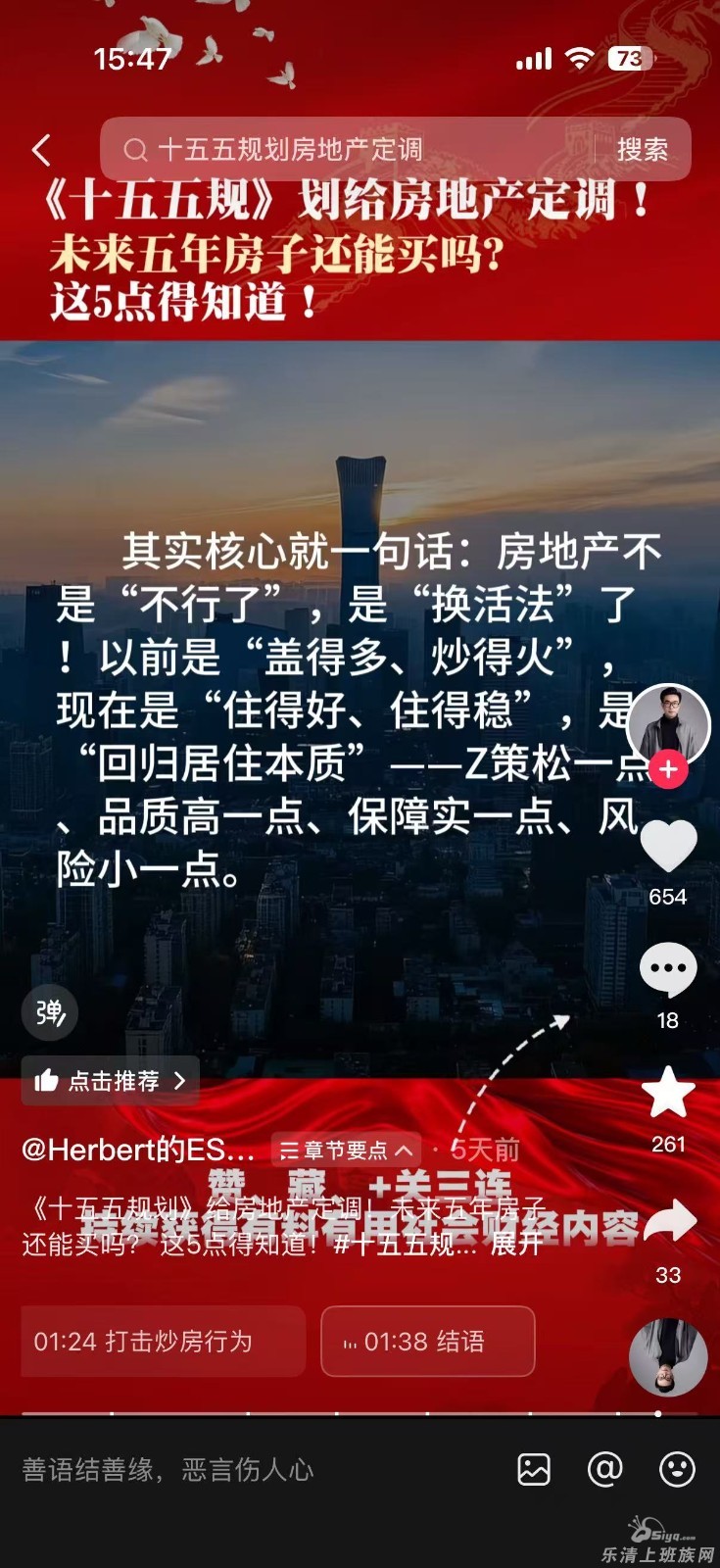Expand the caption with 展开
Screen dimensions: 720x1568
tap(516, 1244)
